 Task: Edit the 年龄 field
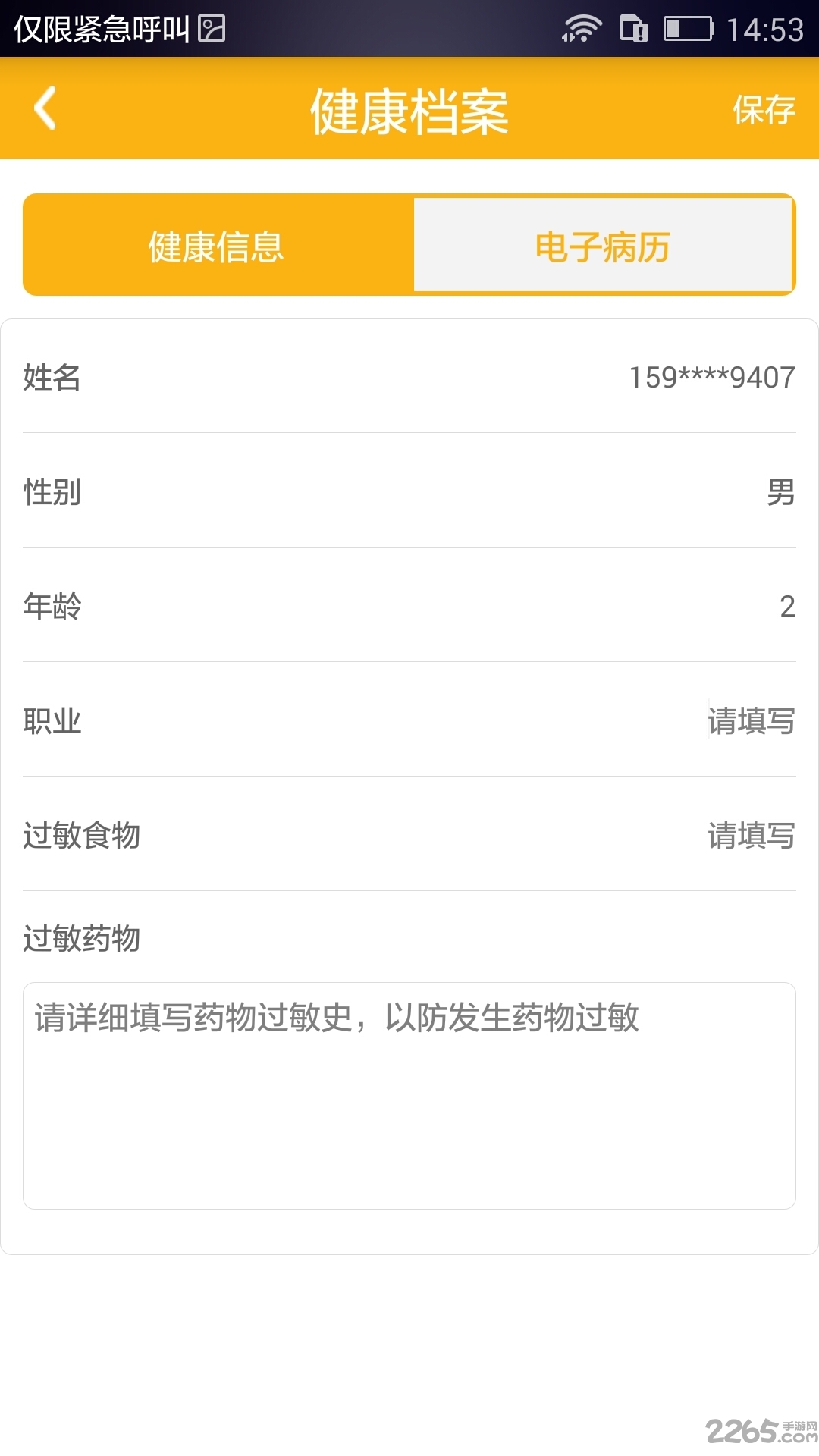point(786,606)
